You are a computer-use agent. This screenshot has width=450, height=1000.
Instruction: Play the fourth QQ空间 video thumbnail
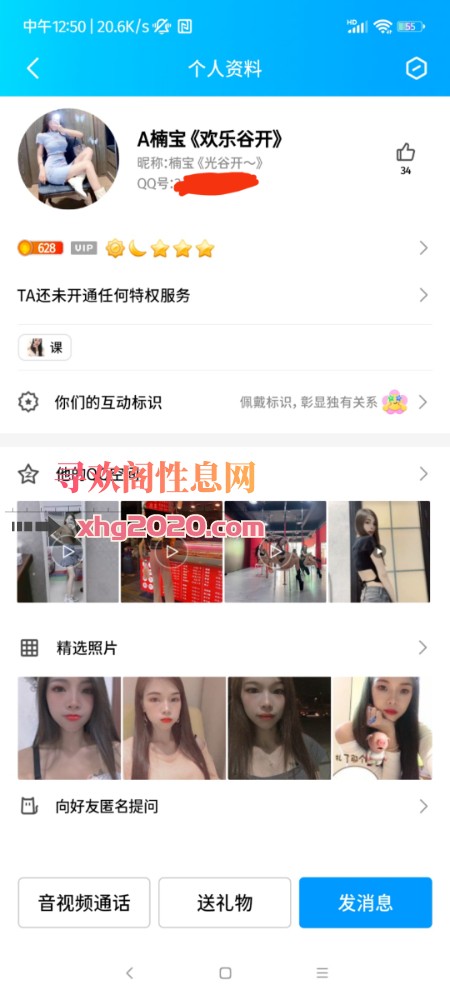click(x=379, y=552)
